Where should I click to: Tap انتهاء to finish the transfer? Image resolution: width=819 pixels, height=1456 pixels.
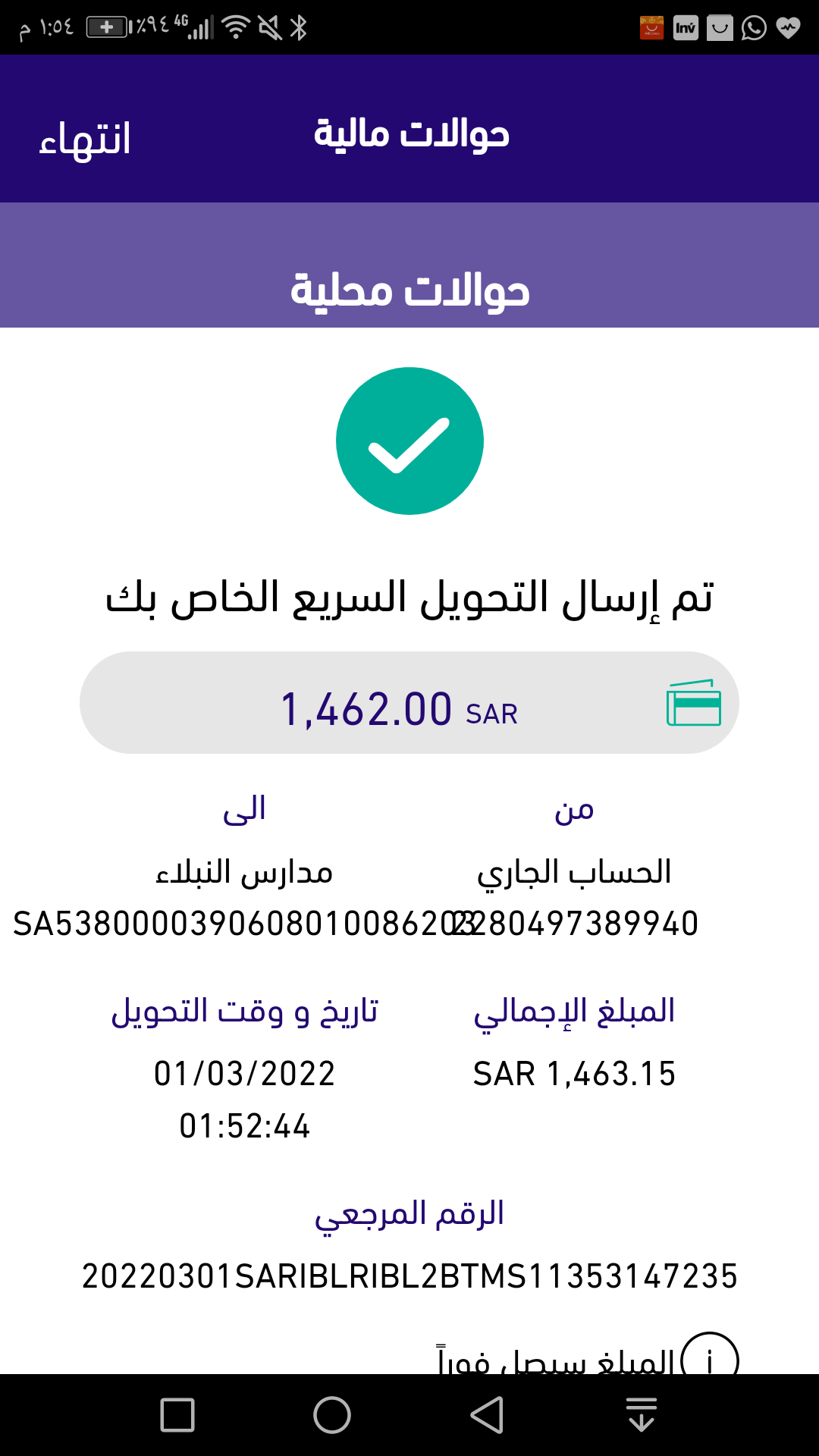[85, 140]
